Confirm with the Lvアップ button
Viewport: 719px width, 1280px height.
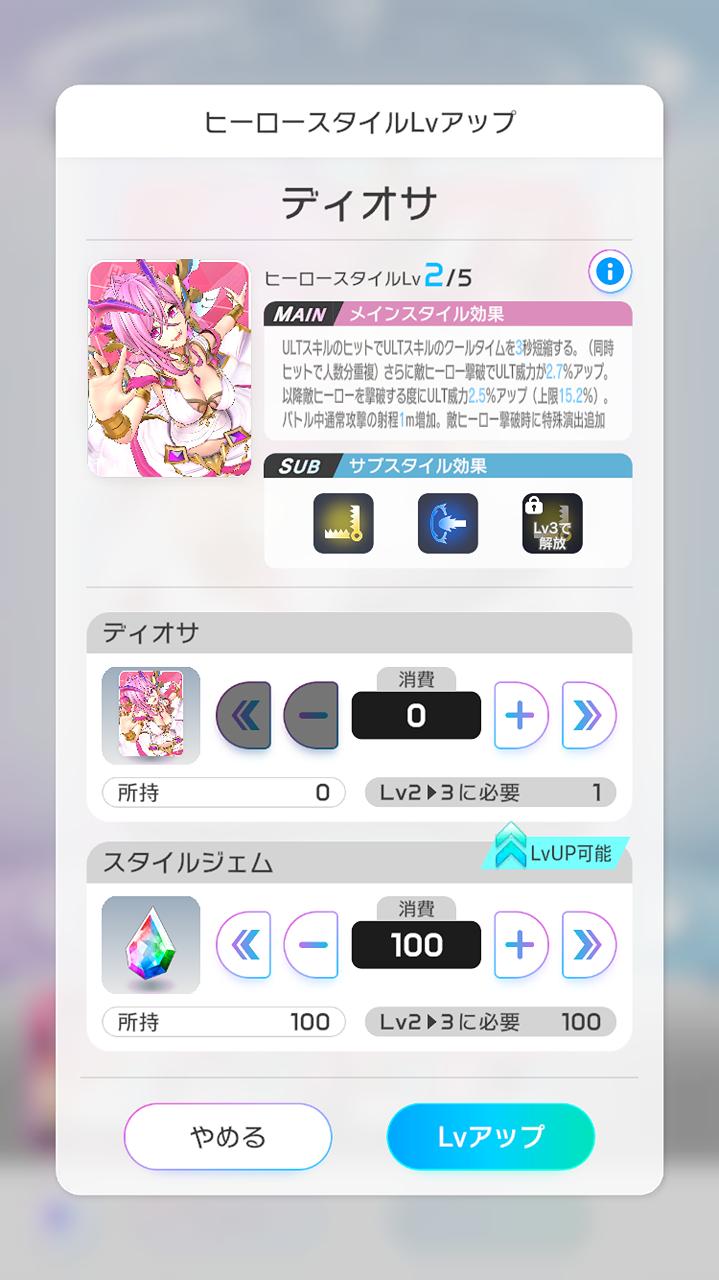[x=491, y=1137]
